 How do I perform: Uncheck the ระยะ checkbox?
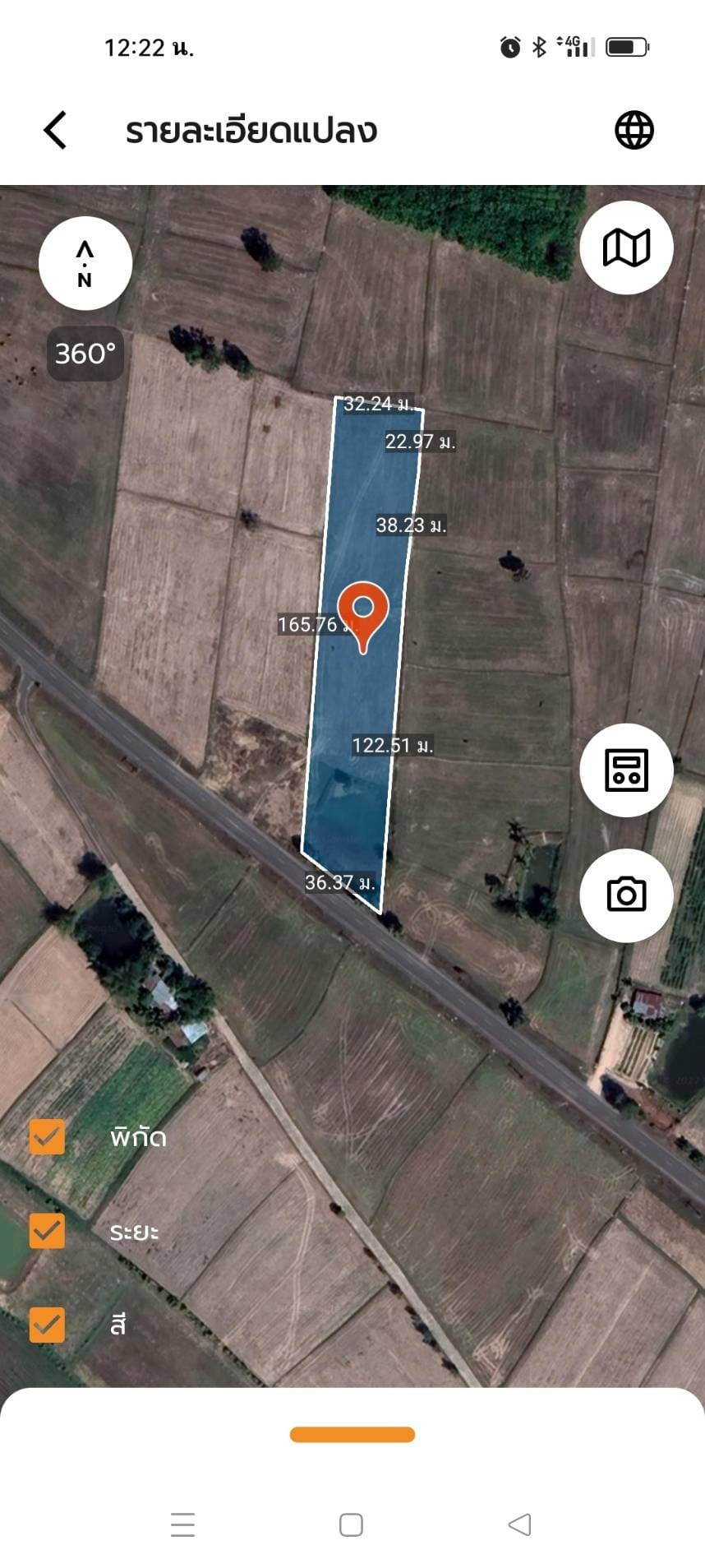point(47,1231)
